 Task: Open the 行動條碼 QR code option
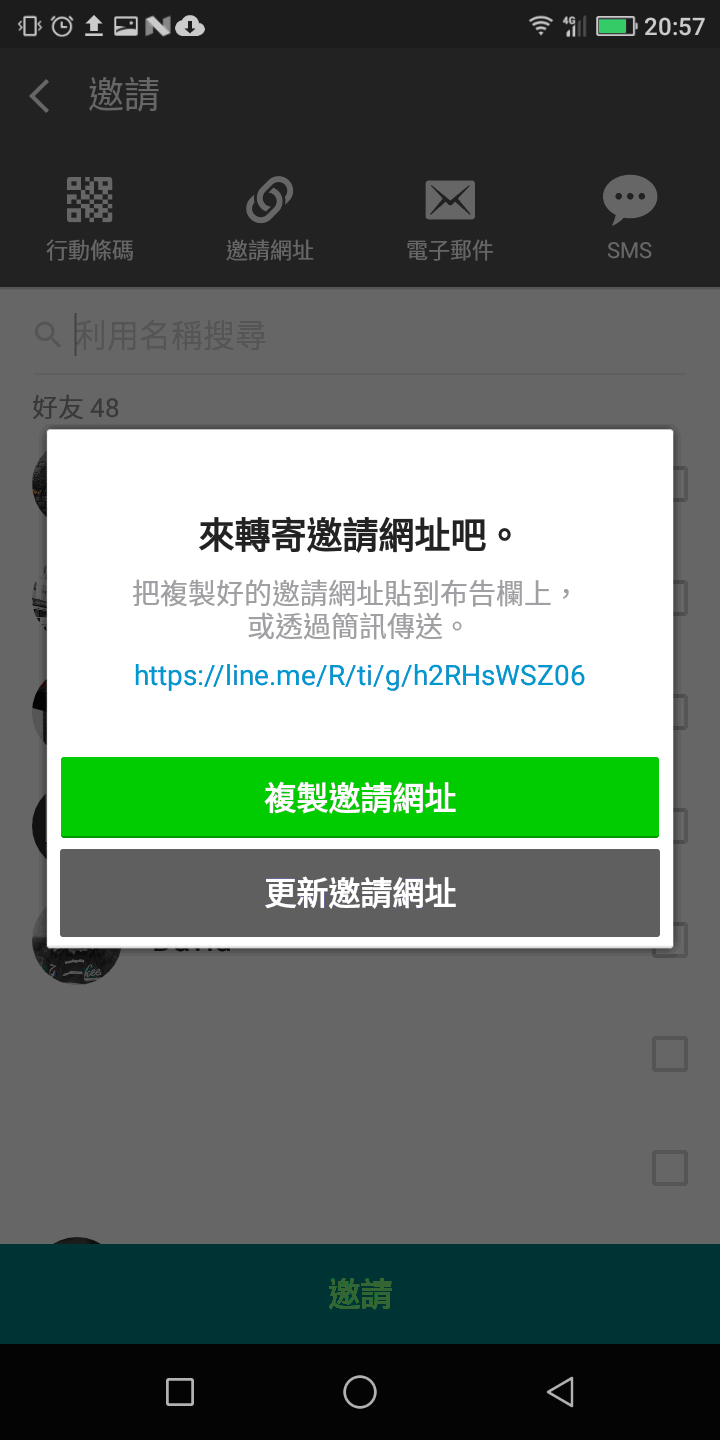[x=90, y=218]
